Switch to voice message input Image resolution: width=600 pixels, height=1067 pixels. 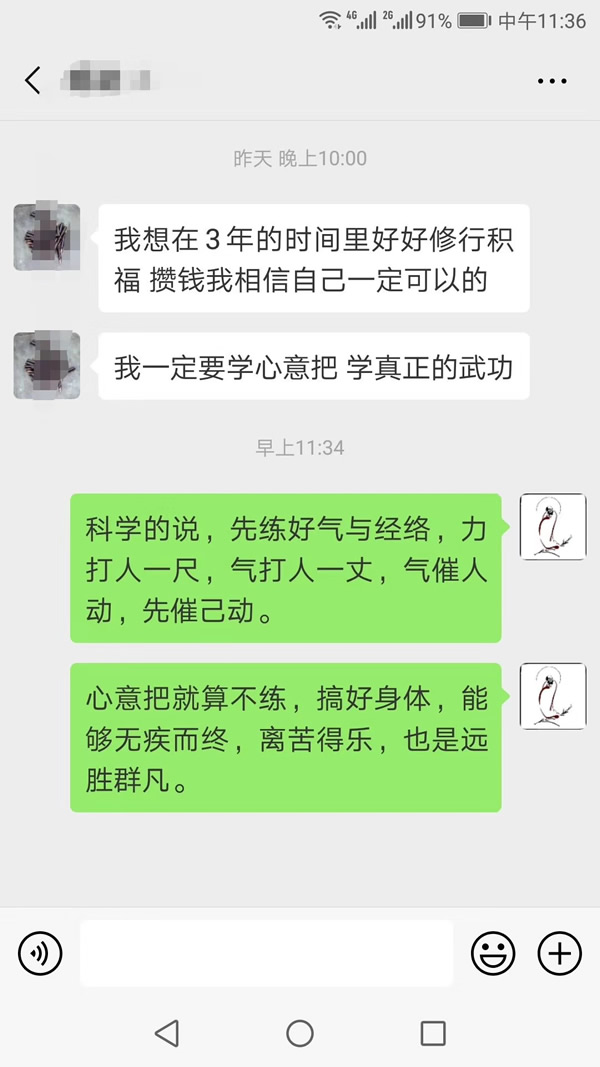point(40,954)
